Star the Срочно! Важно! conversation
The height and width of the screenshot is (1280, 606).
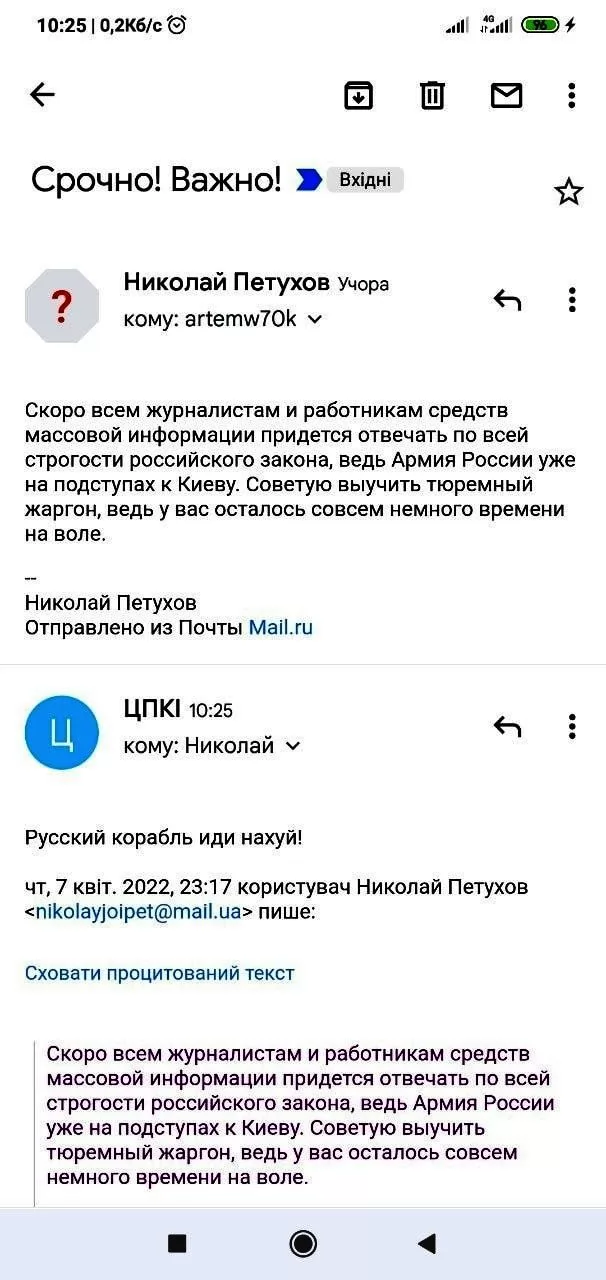coord(568,191)
